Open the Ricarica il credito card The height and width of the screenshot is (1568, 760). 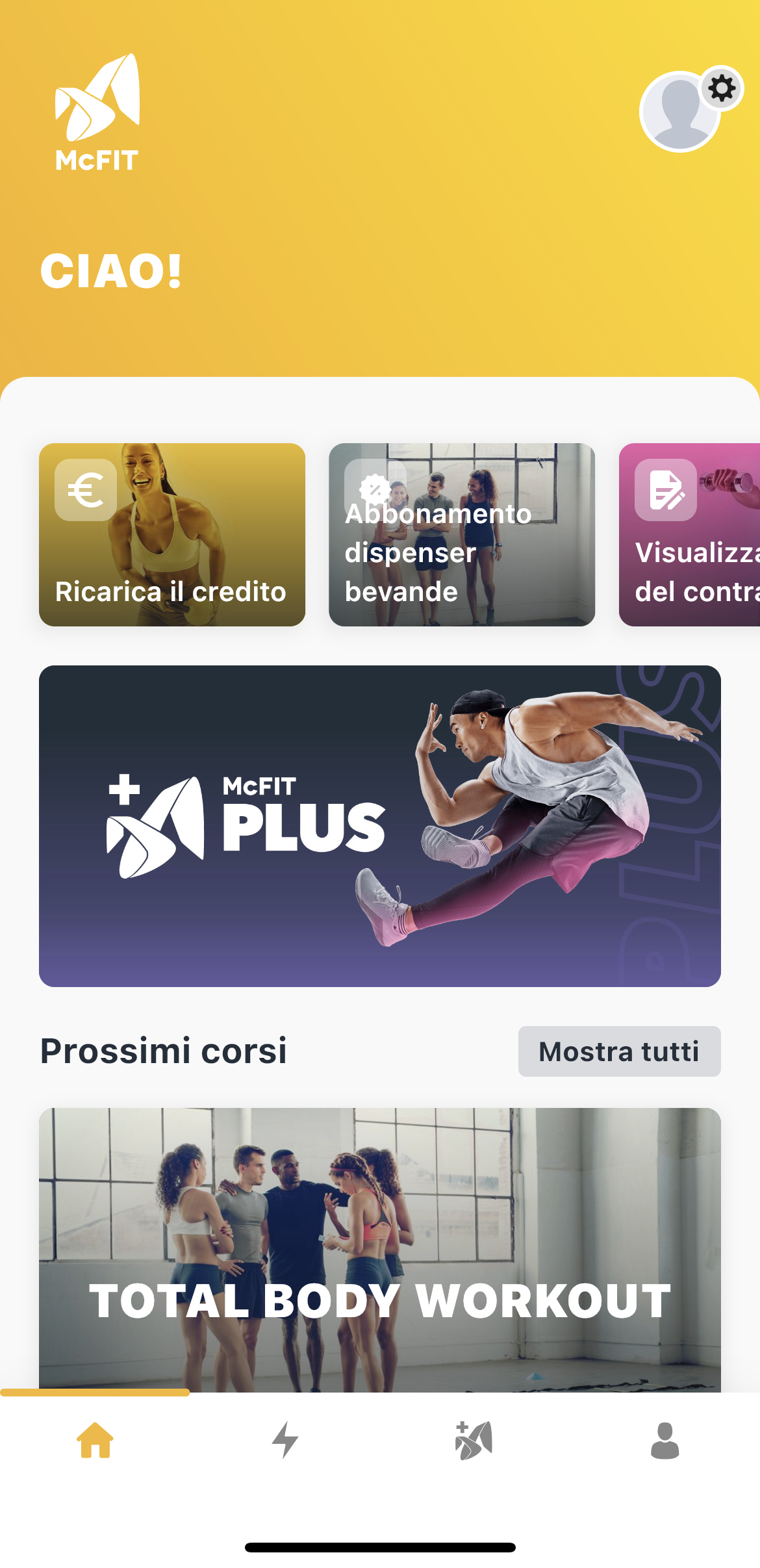171,534
